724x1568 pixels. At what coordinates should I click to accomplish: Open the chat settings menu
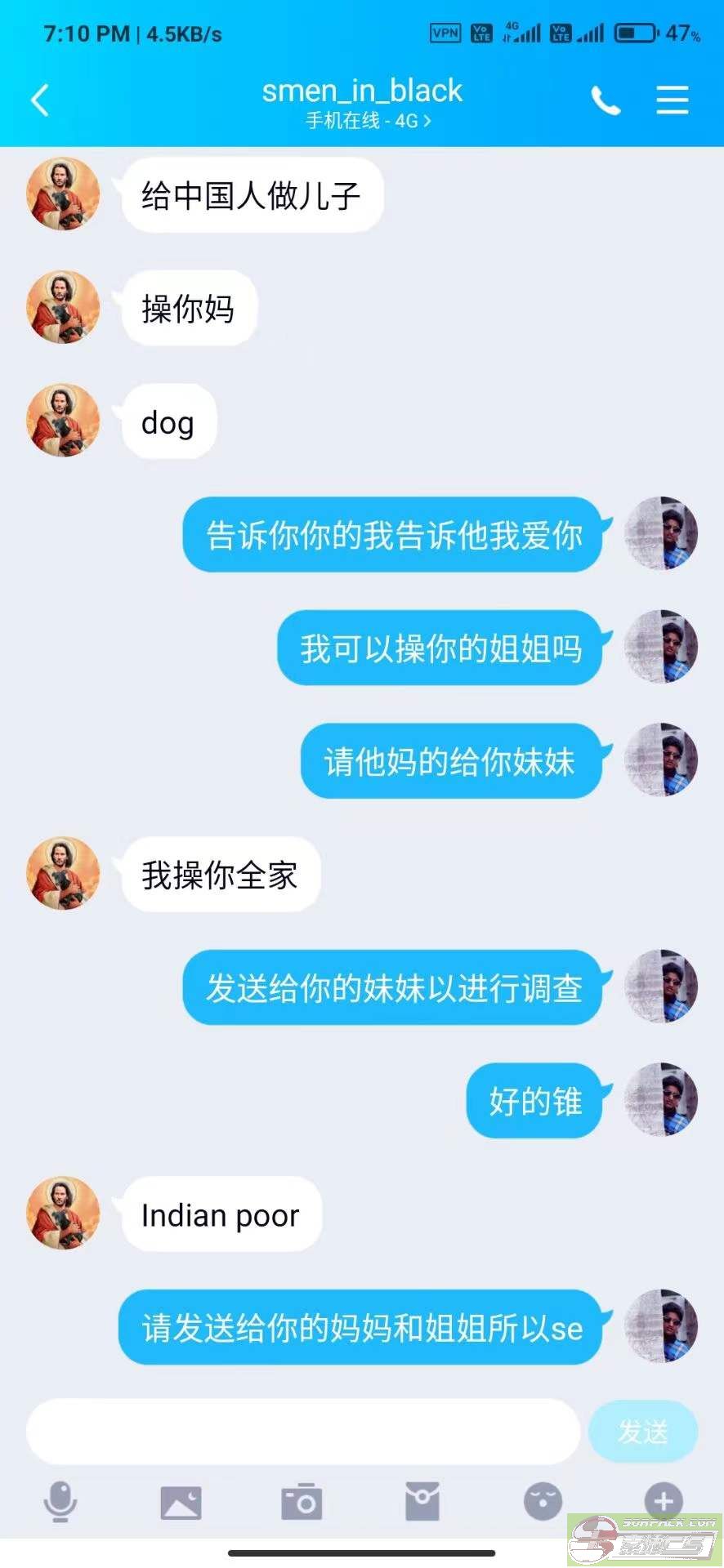pos(673,100)
